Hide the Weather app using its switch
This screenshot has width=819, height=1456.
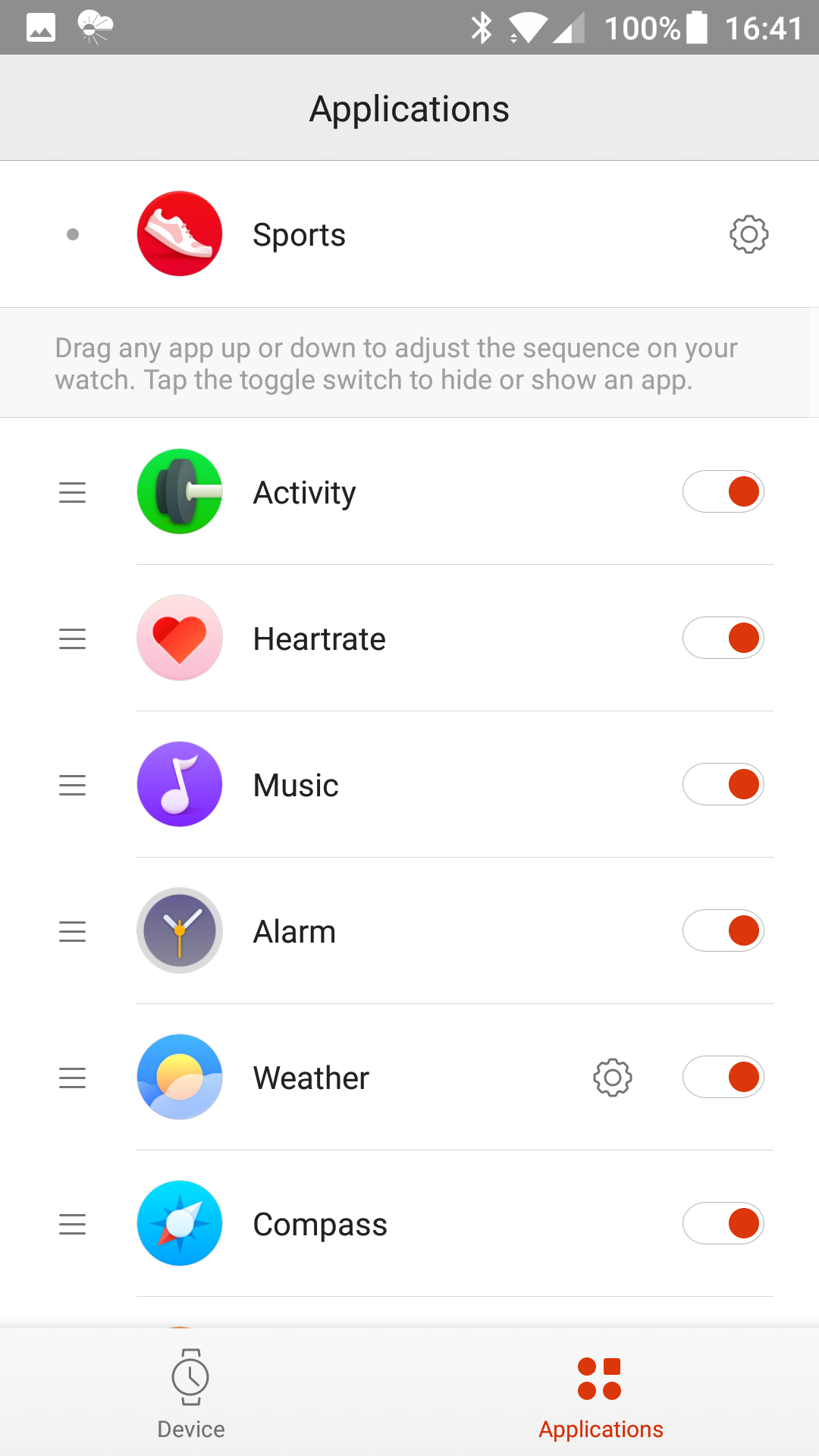pos(723,1077)
